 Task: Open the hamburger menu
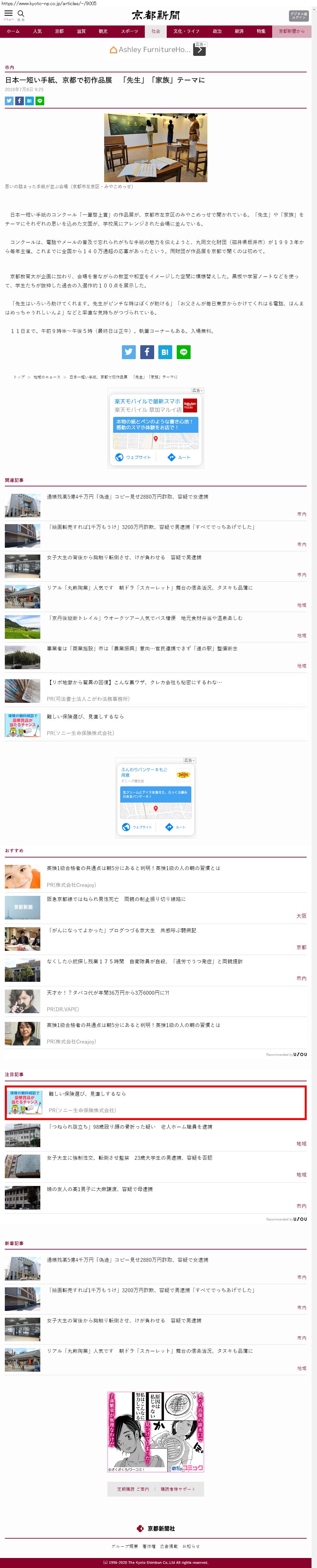tap(8, 14)
